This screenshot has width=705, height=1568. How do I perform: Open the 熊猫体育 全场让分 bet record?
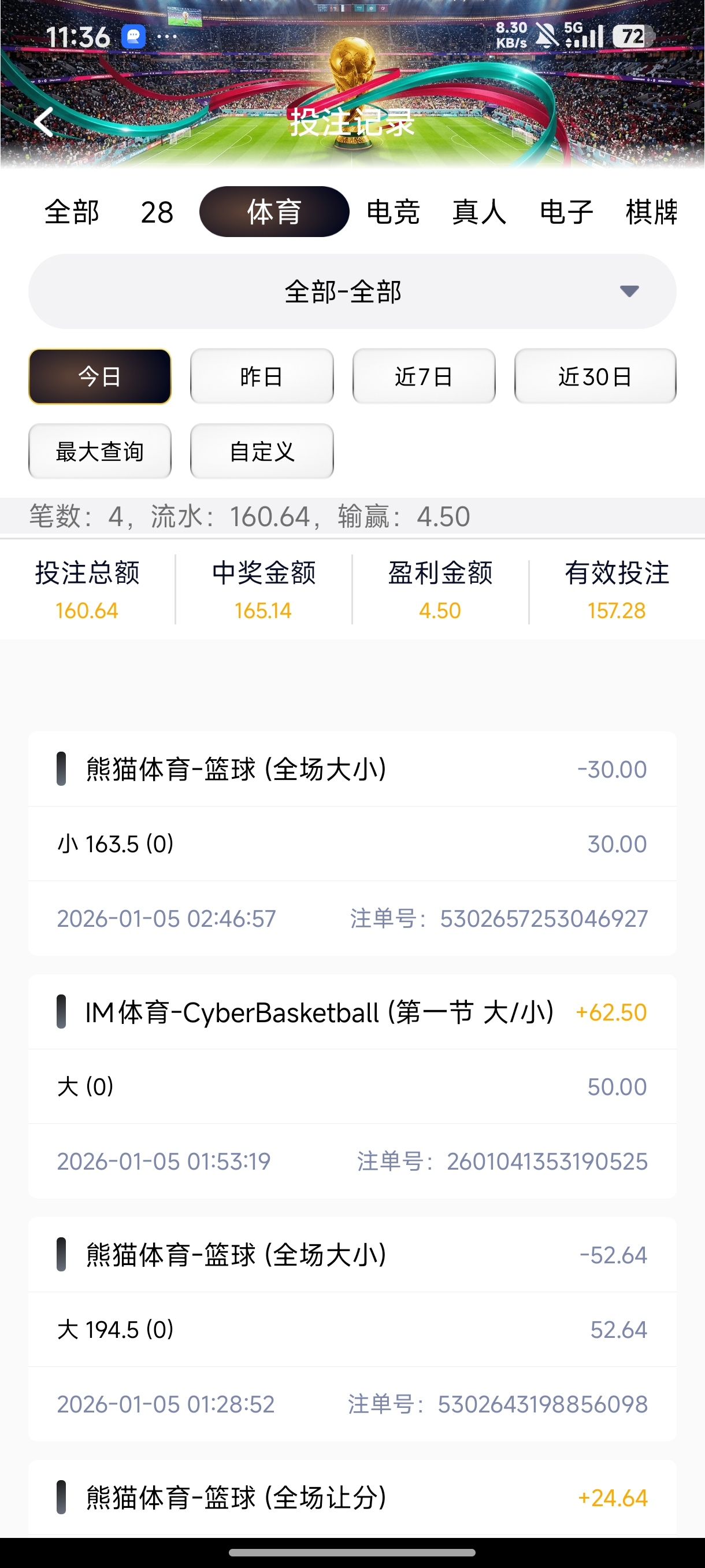[x=352, y=1497]
